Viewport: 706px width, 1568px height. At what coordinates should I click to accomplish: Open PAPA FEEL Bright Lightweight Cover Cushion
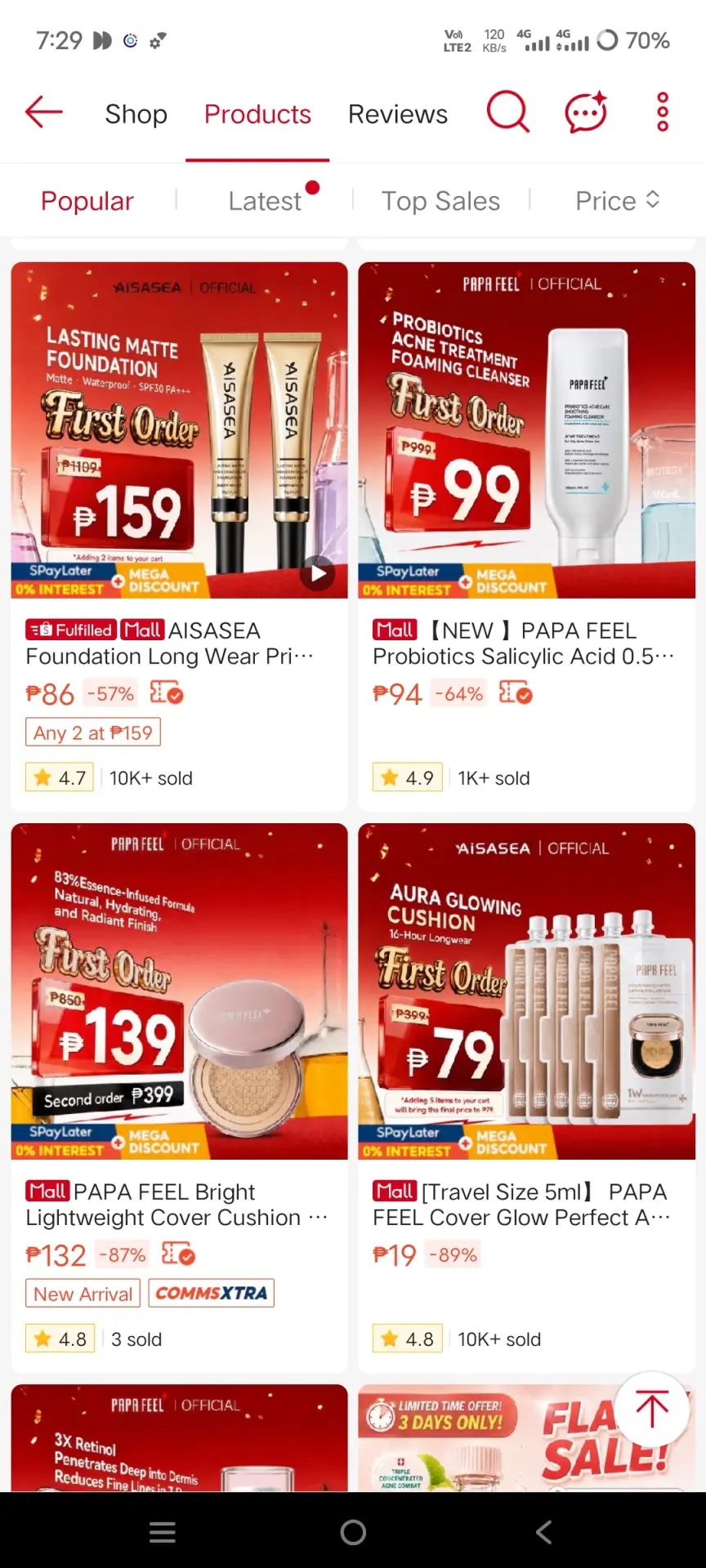[179, 1098]
